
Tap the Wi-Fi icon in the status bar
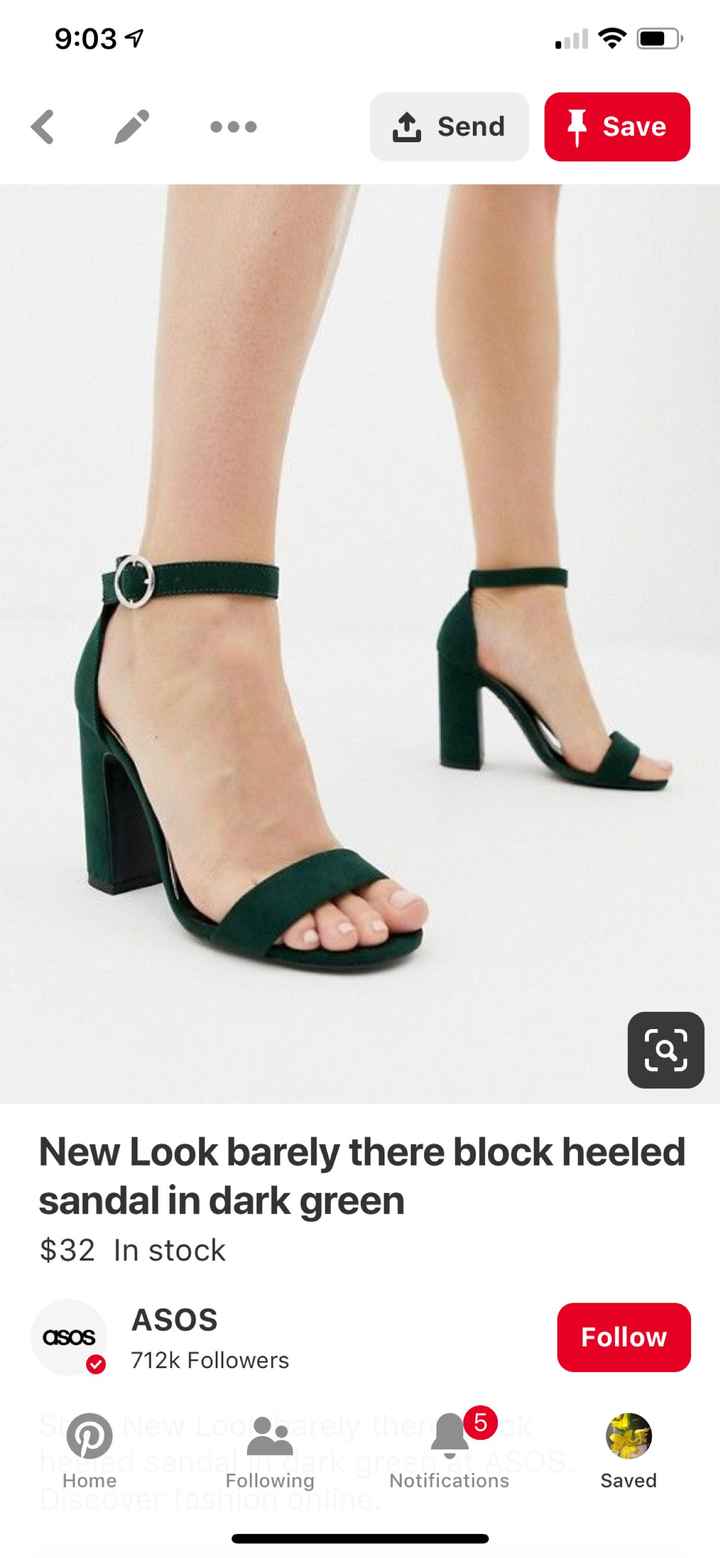click(612, 39)
